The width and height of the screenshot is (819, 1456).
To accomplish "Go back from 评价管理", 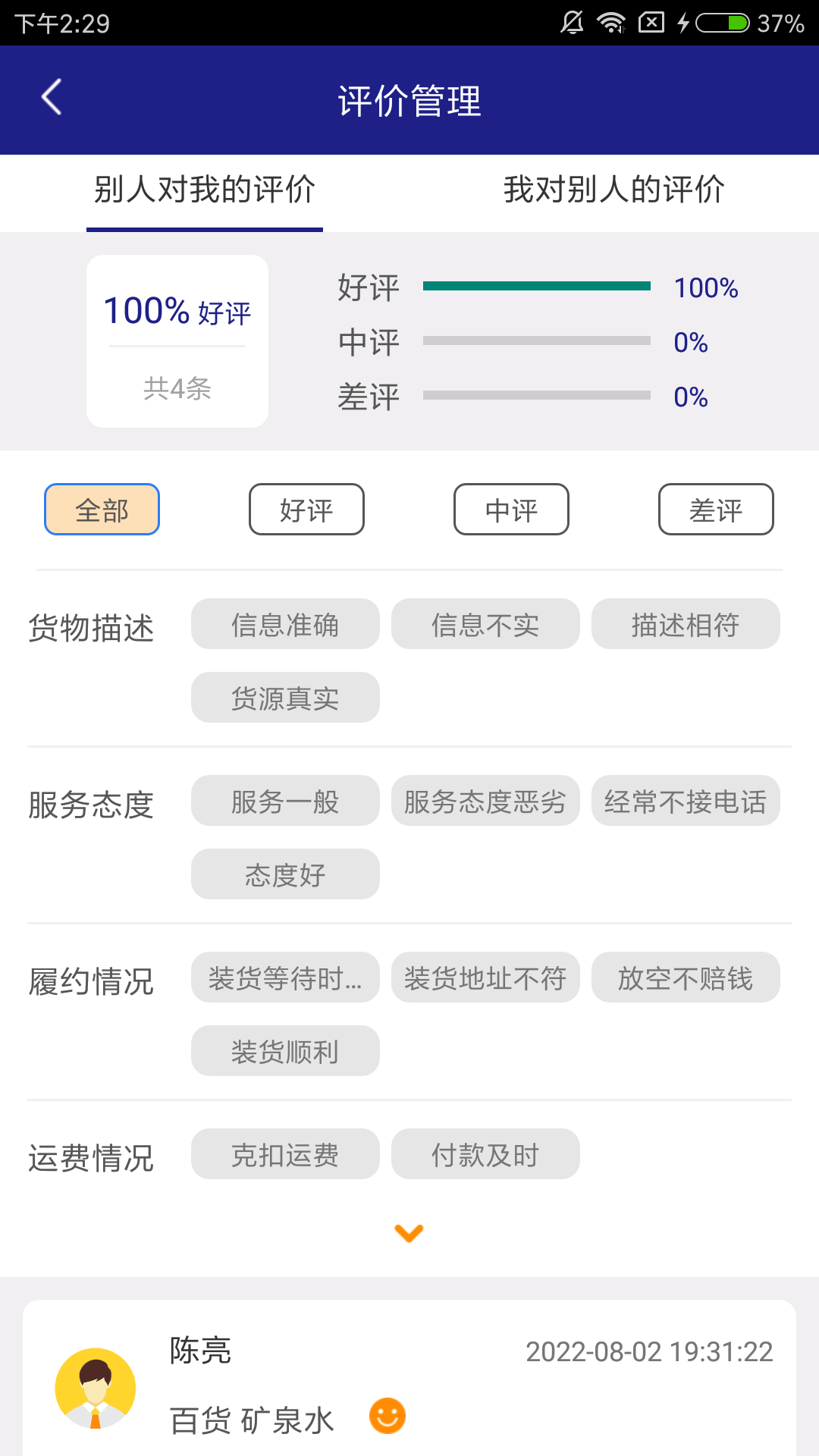I will pyautogui.click(x=52, y=98).
